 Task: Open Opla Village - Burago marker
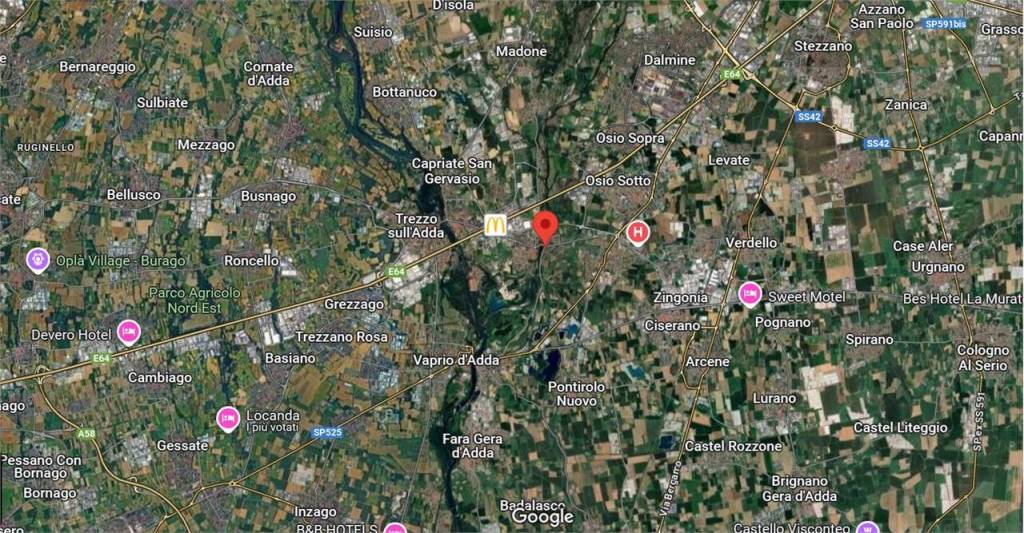(x=38, y=260)
